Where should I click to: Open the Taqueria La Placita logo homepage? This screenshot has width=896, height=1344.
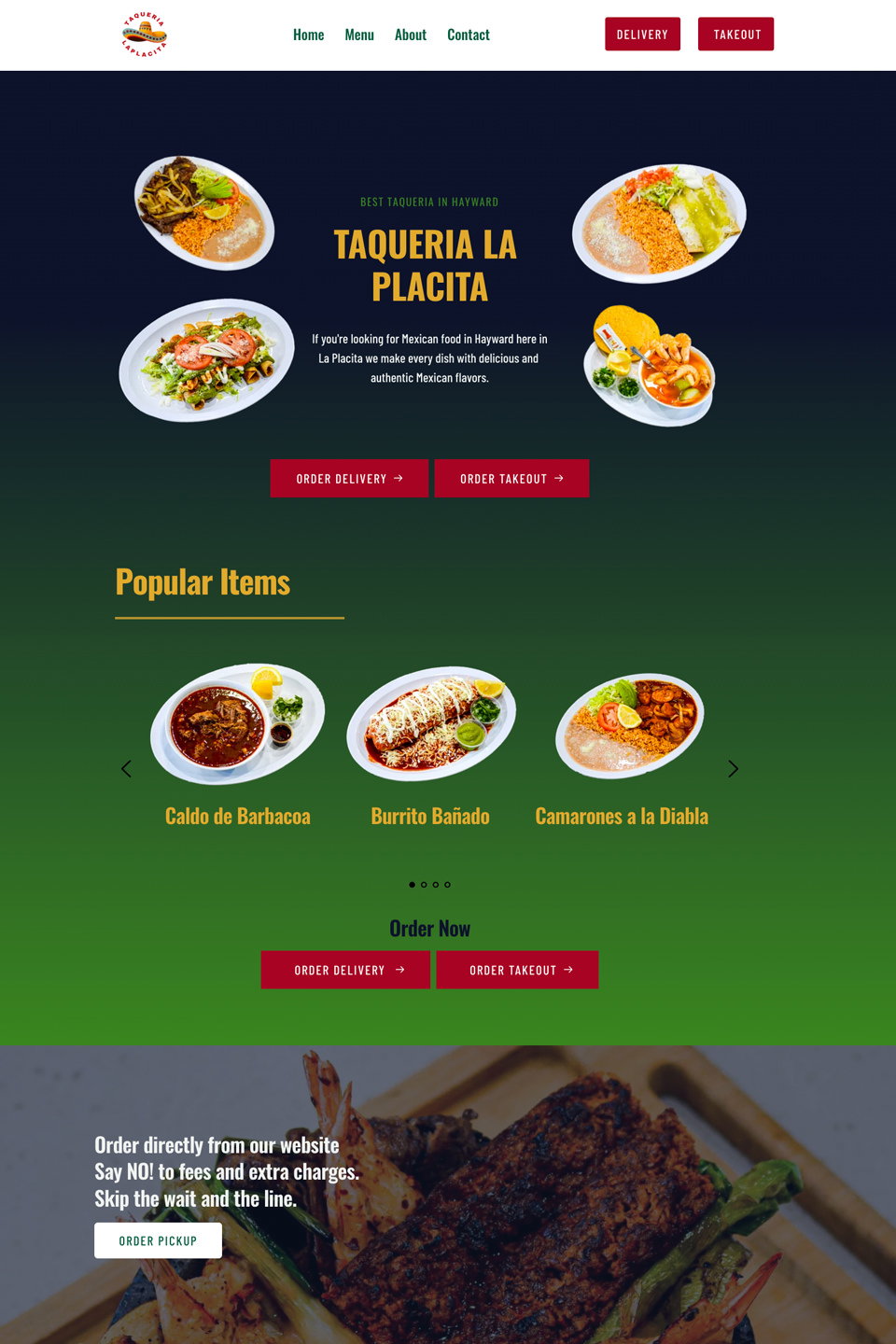click(x=145, y=35)
